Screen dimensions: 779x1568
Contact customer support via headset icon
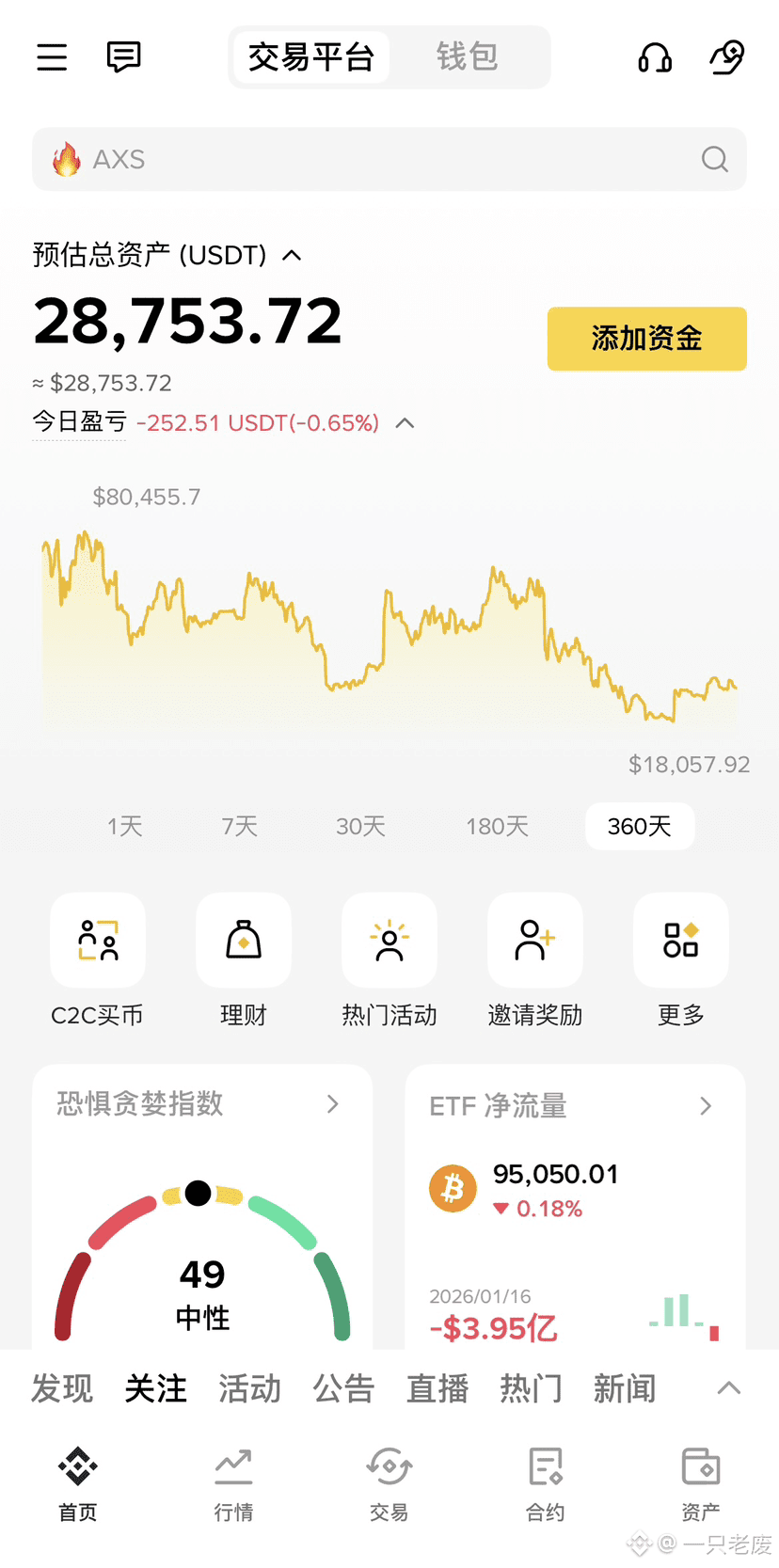[x=655, y=57]
